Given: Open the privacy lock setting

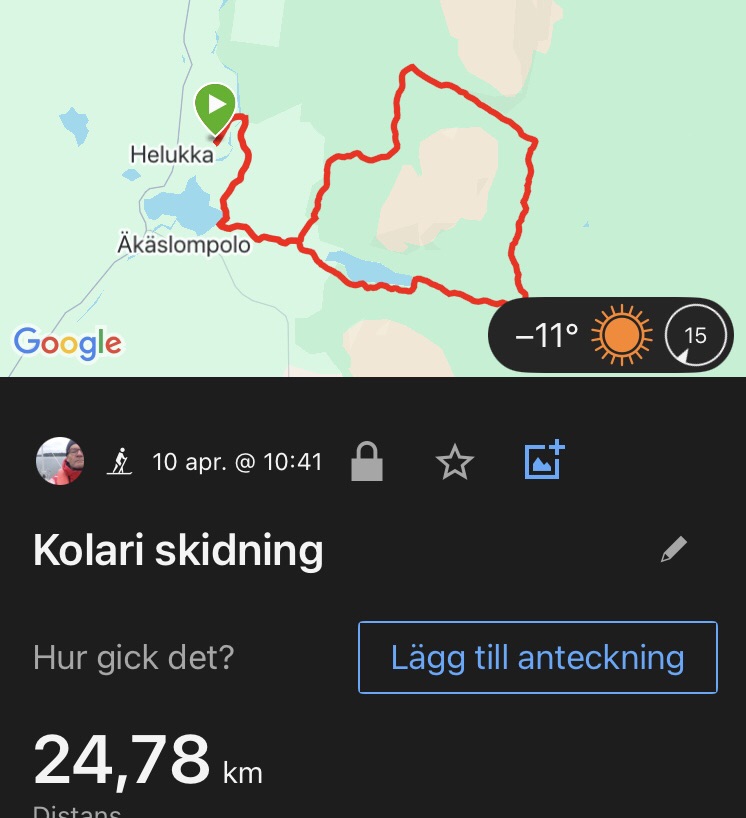Looking at the screenshot, I should pyautogui.click(x=367, y=462).
